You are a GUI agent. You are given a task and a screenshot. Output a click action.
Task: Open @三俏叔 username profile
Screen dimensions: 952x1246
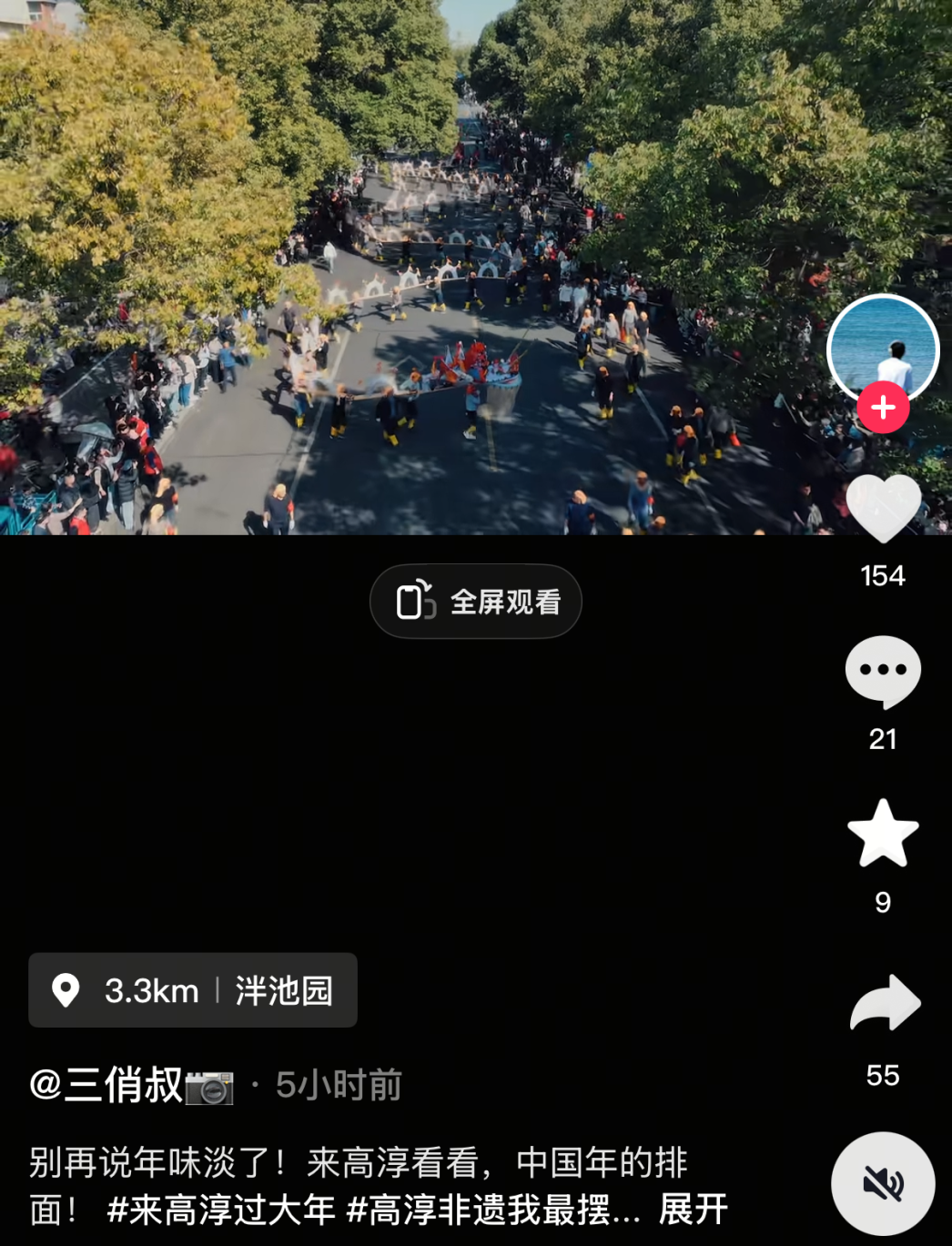pyautogui.click(x=107, y=1085)
